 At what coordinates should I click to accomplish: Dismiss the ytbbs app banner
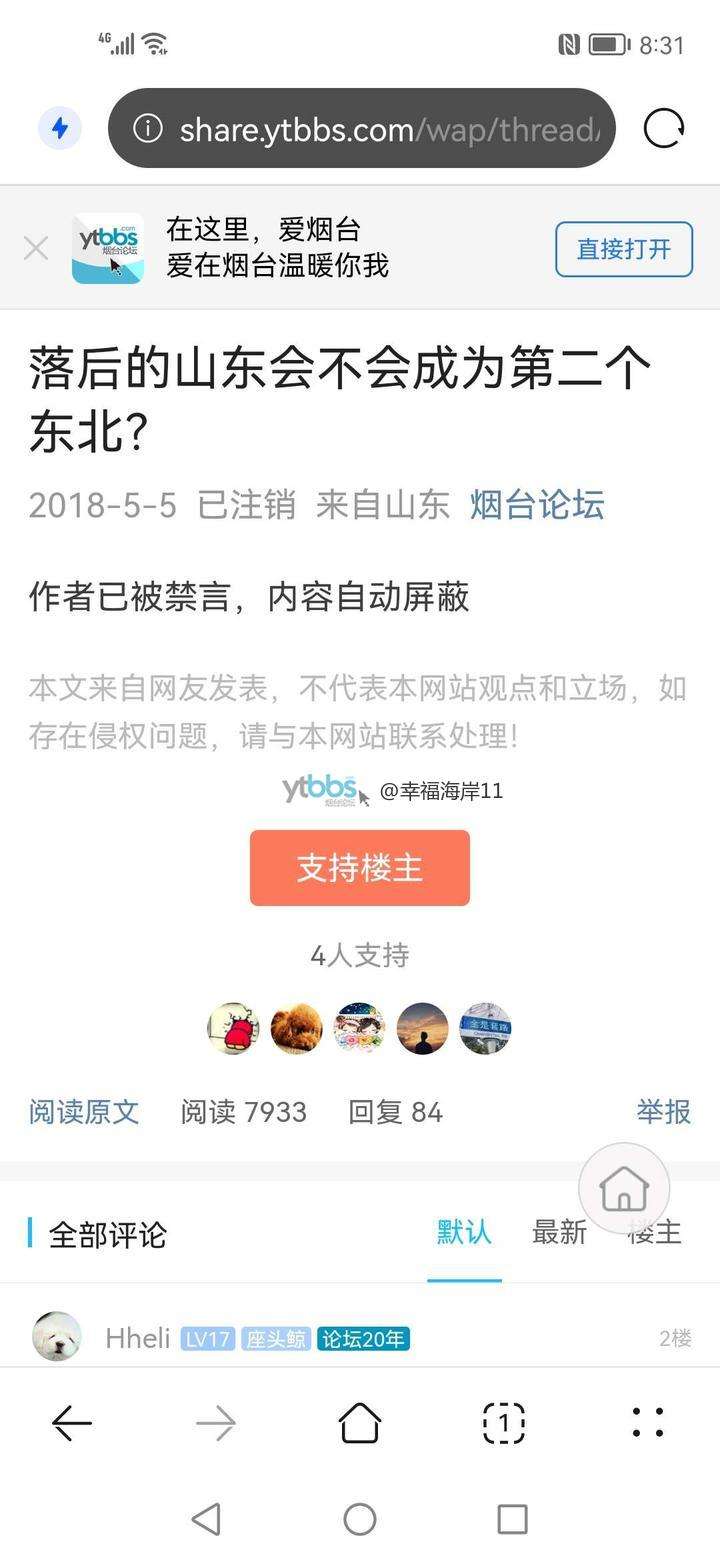tap(36, 248)
